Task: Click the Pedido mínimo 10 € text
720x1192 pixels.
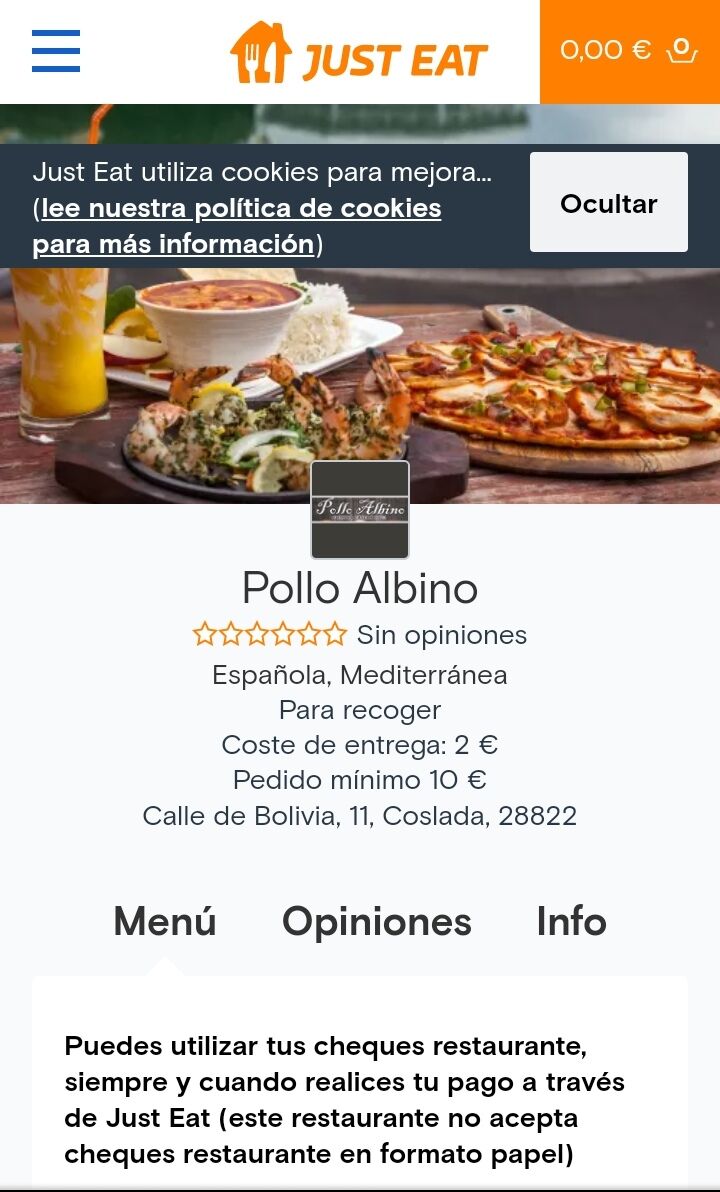Action: pos(360,779)
